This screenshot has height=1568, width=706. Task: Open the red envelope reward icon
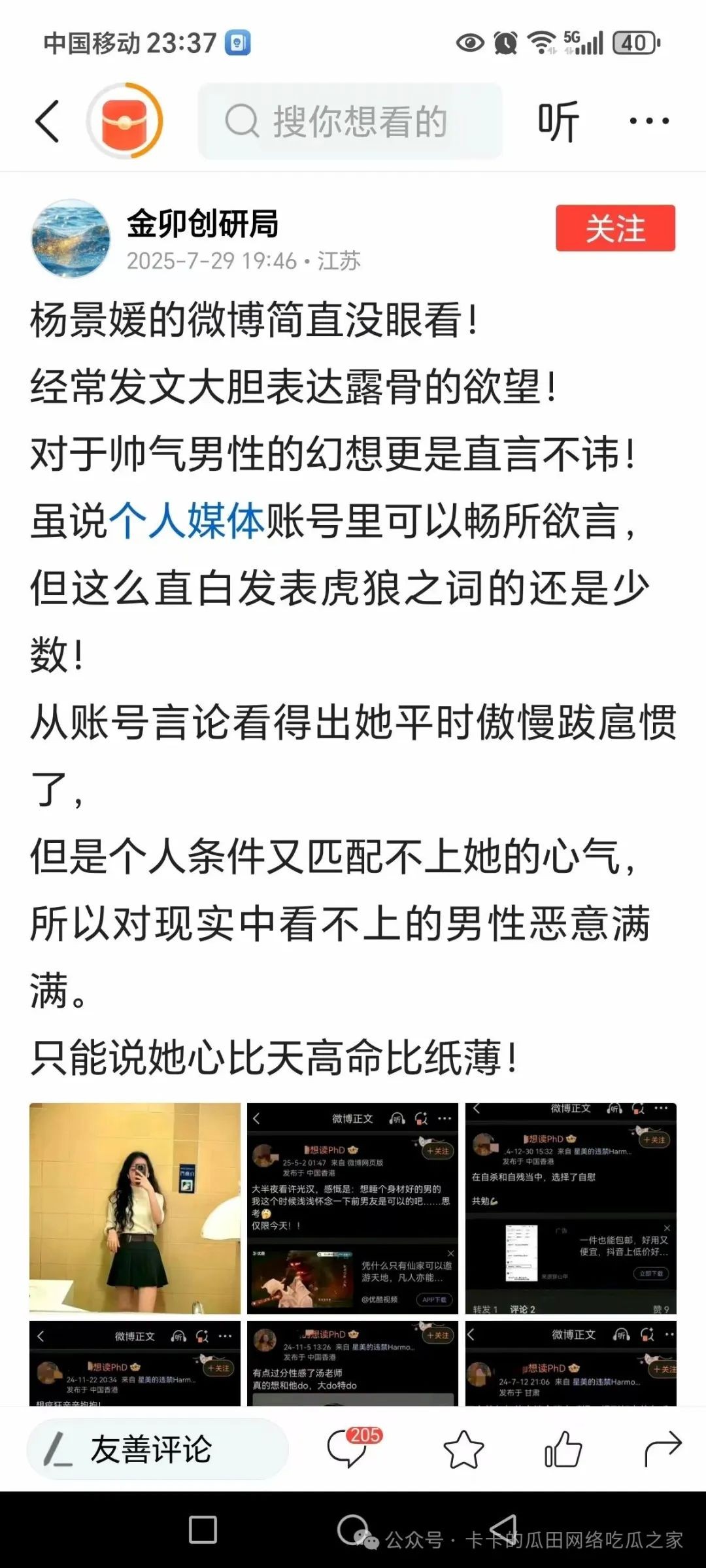[x=125, y=121]
